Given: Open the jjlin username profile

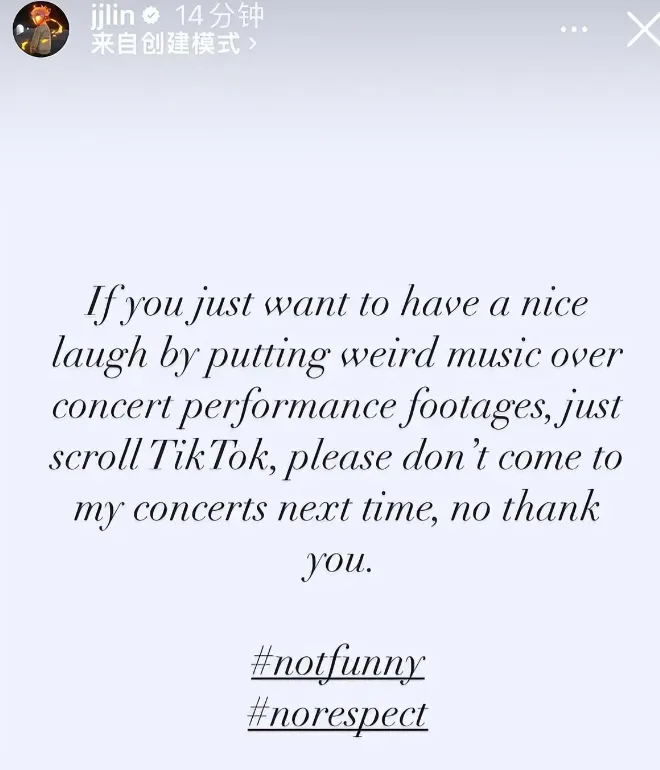Looking at the screenshot, I should (112, 15).
